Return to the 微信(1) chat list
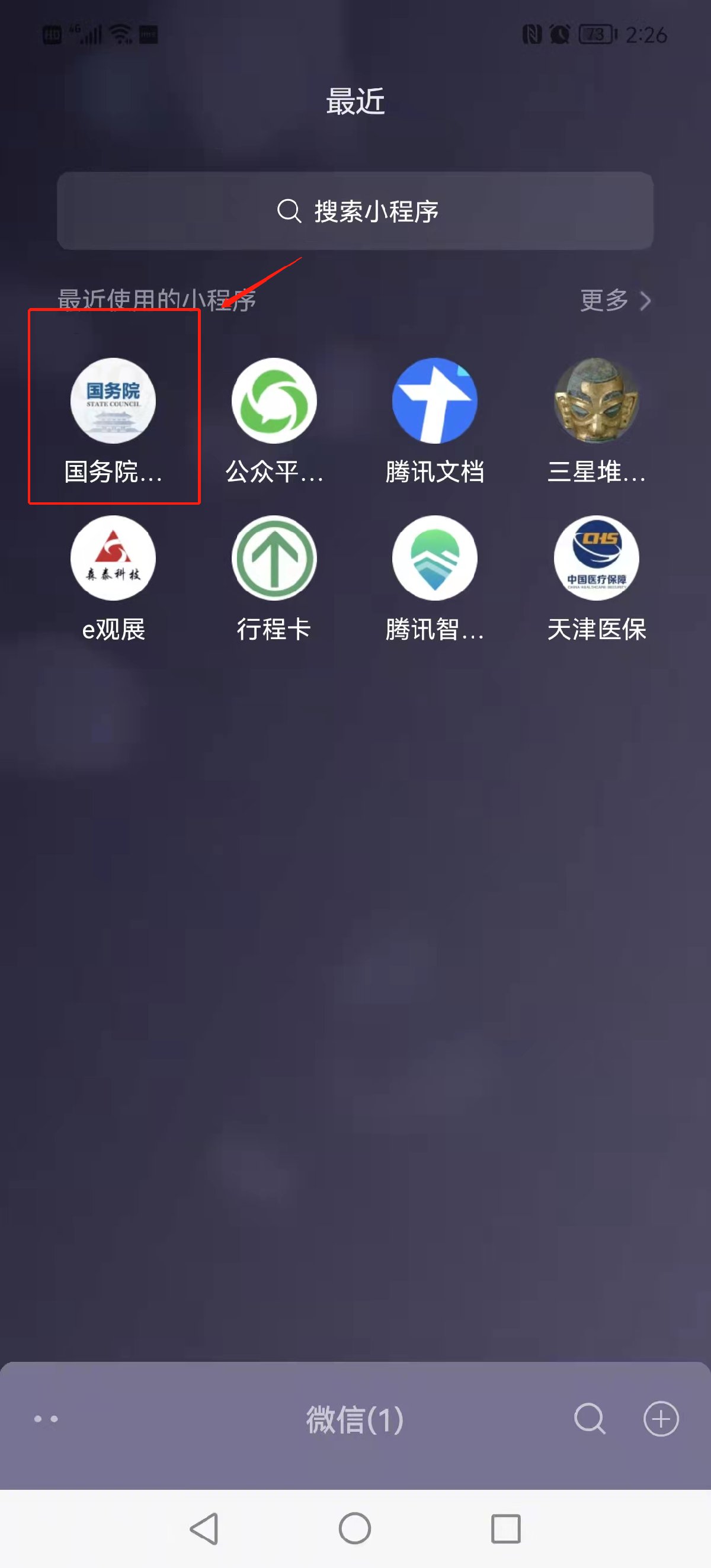This screenshot has width=711, height=1568. 355,1419
